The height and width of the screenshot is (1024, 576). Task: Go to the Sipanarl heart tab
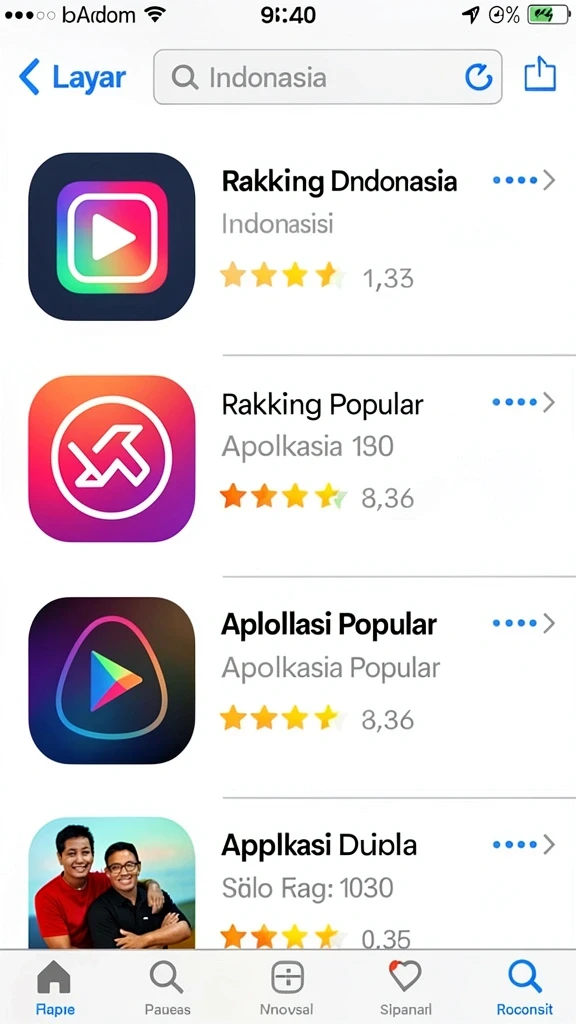pos(406,988)
